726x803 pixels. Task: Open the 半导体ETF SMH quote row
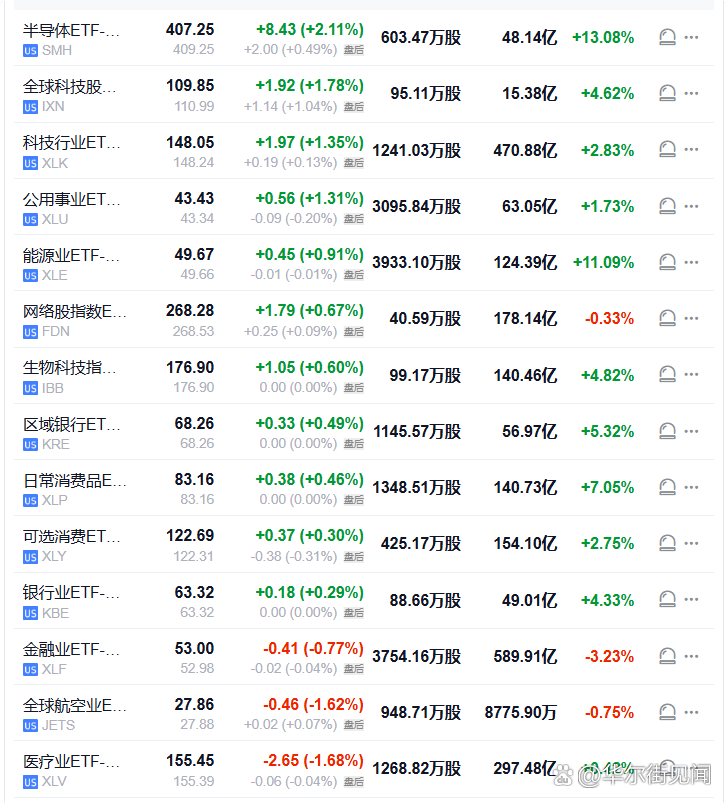click(72, 38)
